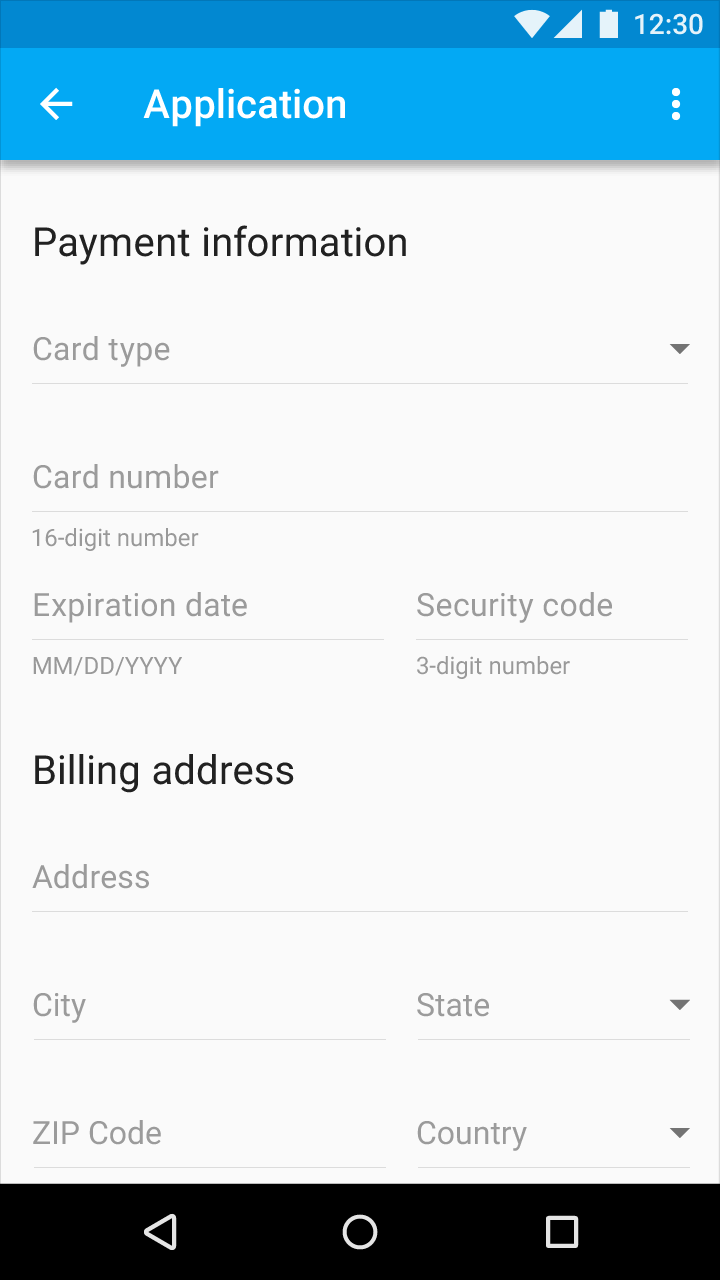Open the State dropdown
720x1280 pixels.
pyautogui.click(x=553, y=1006)
